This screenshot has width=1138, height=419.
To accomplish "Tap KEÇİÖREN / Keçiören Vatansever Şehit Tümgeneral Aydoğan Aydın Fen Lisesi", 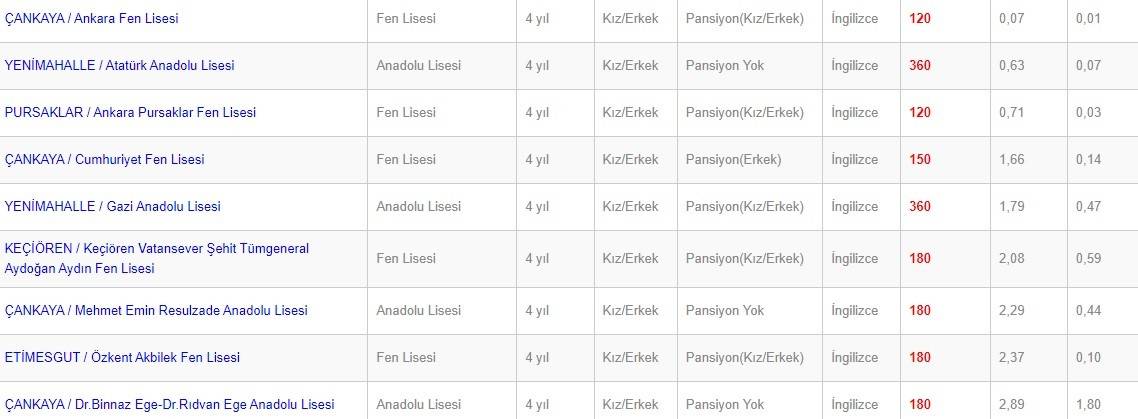I will 157,249.
